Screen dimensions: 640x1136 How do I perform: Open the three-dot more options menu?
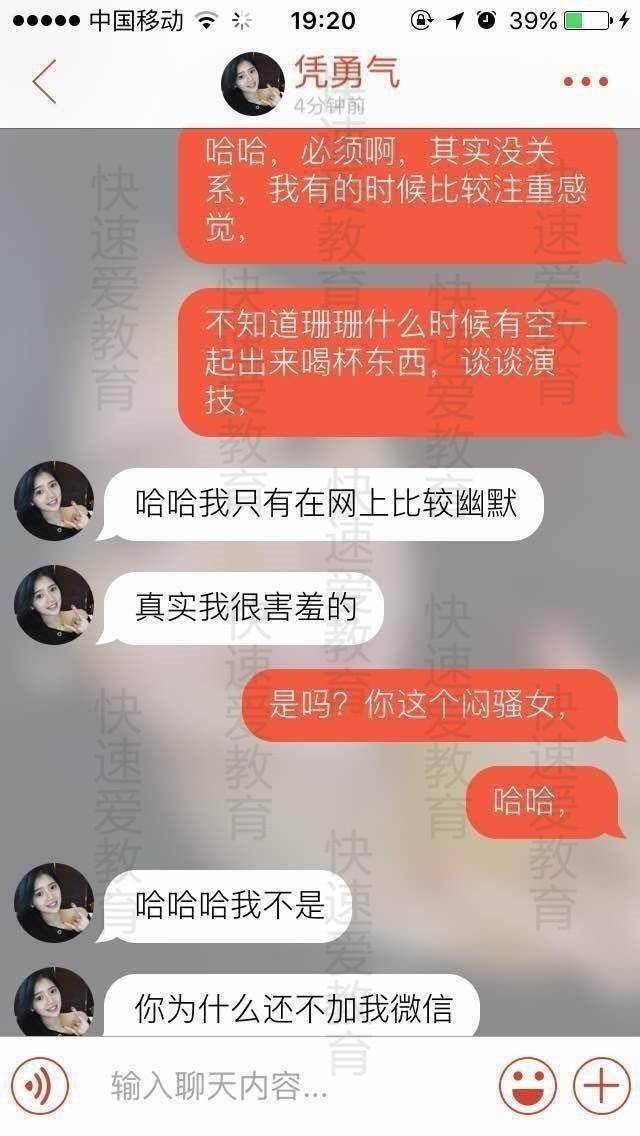tap(585, 82)
